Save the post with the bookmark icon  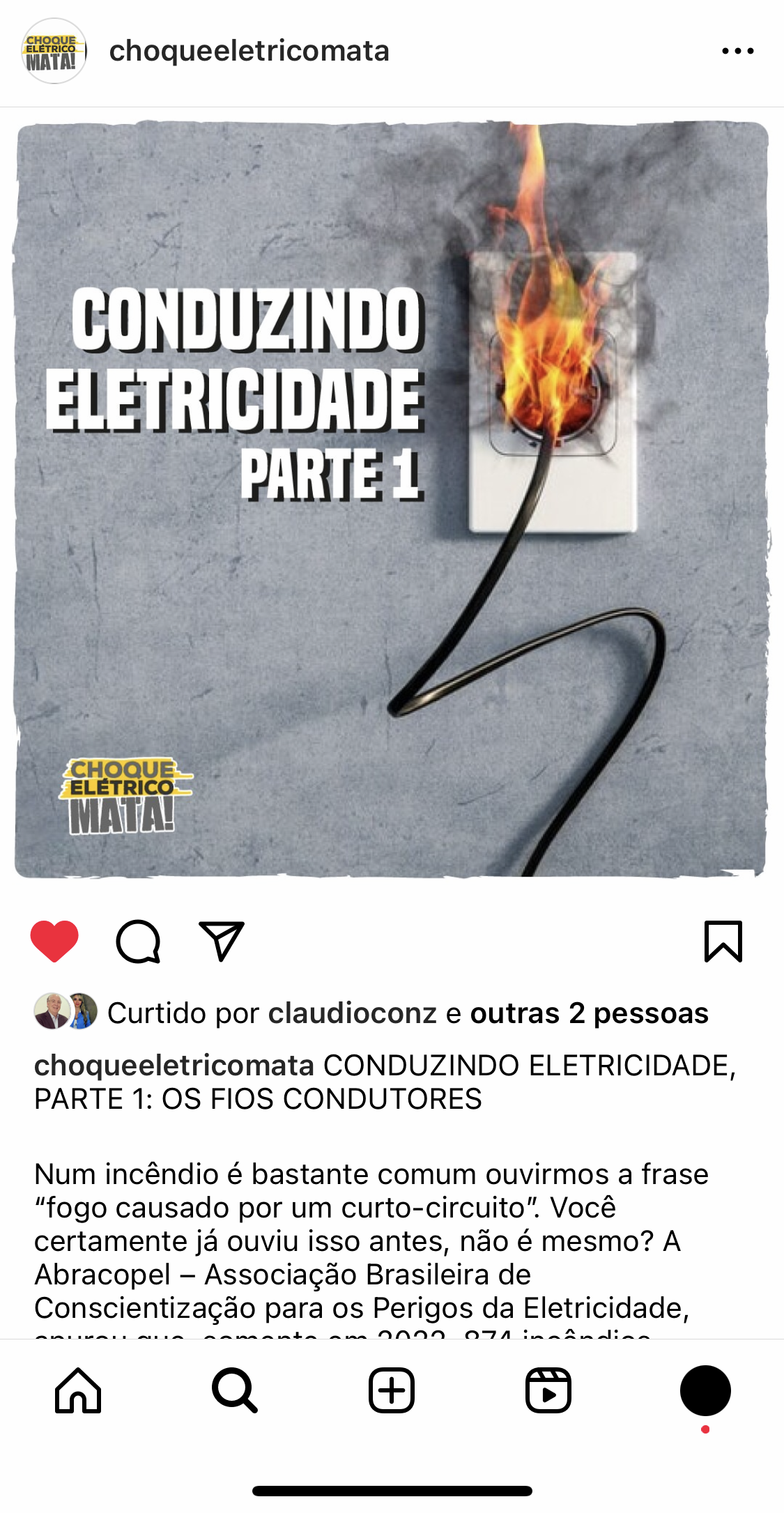pyautogui.click(x=723, y=942)
